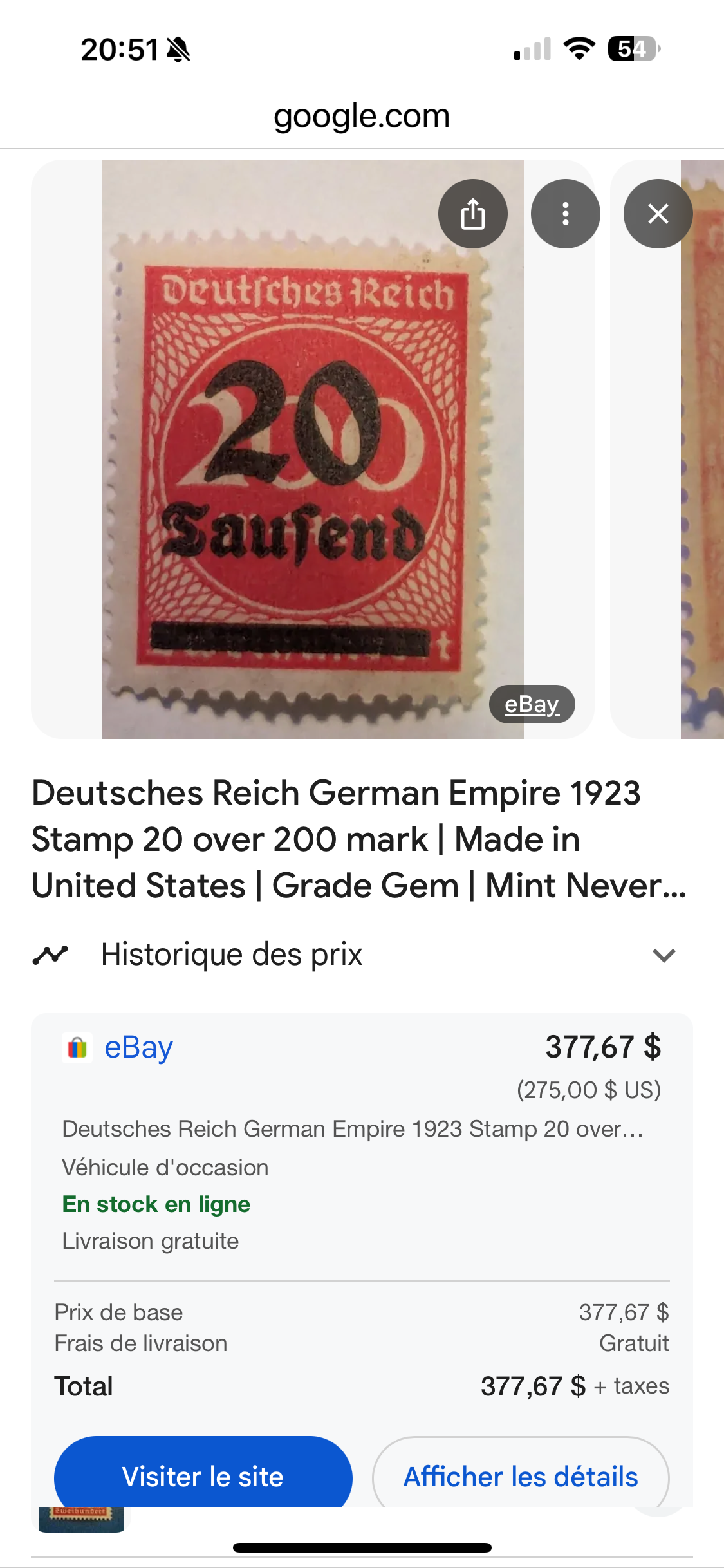Screen dimensions: 724x1568
Task: Open the three-dot options menu
Action: 566,213
